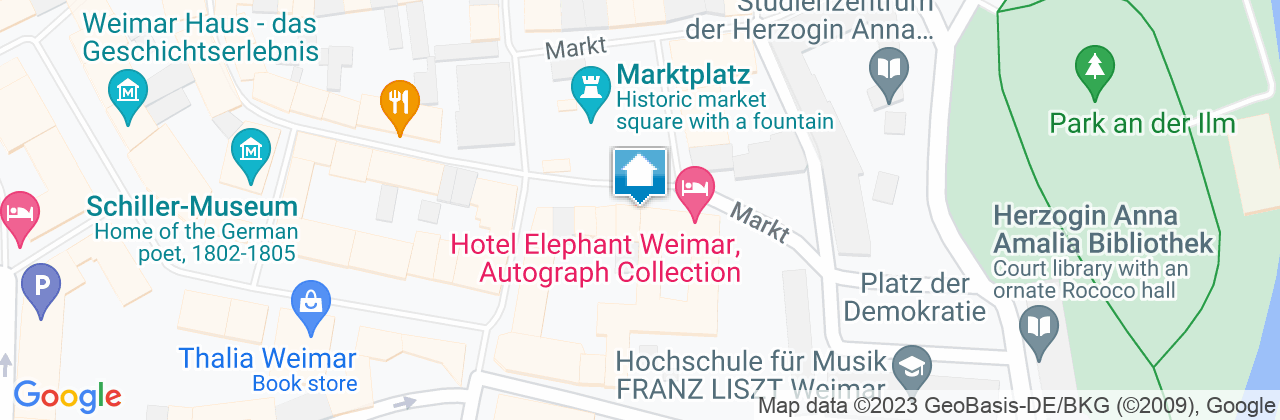Open the purple parking marker
The width and height of the screenshot is (1280, 420).
point(41,287)
